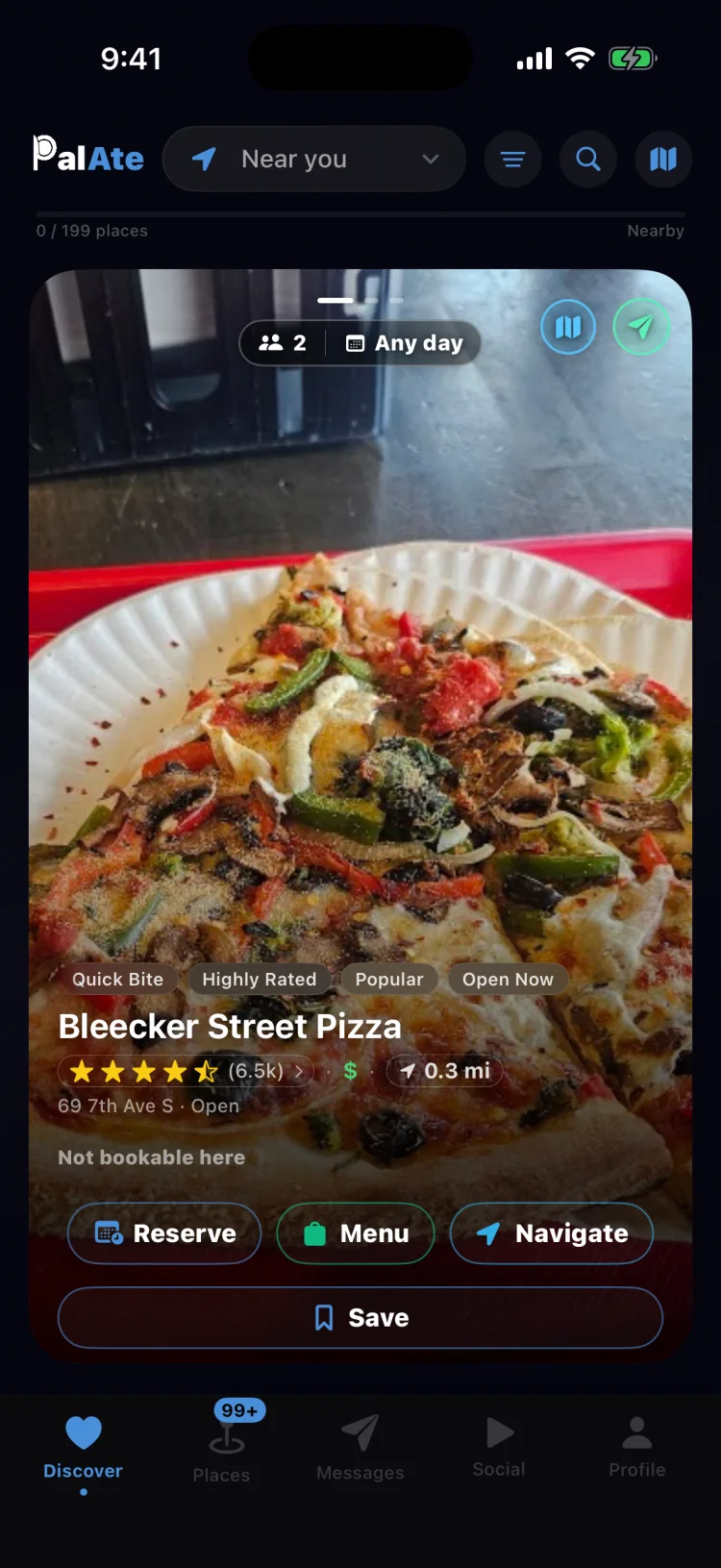Screen dimensions: 721x1568
Task: Pick a date via Any day
Action: [405, 343]
